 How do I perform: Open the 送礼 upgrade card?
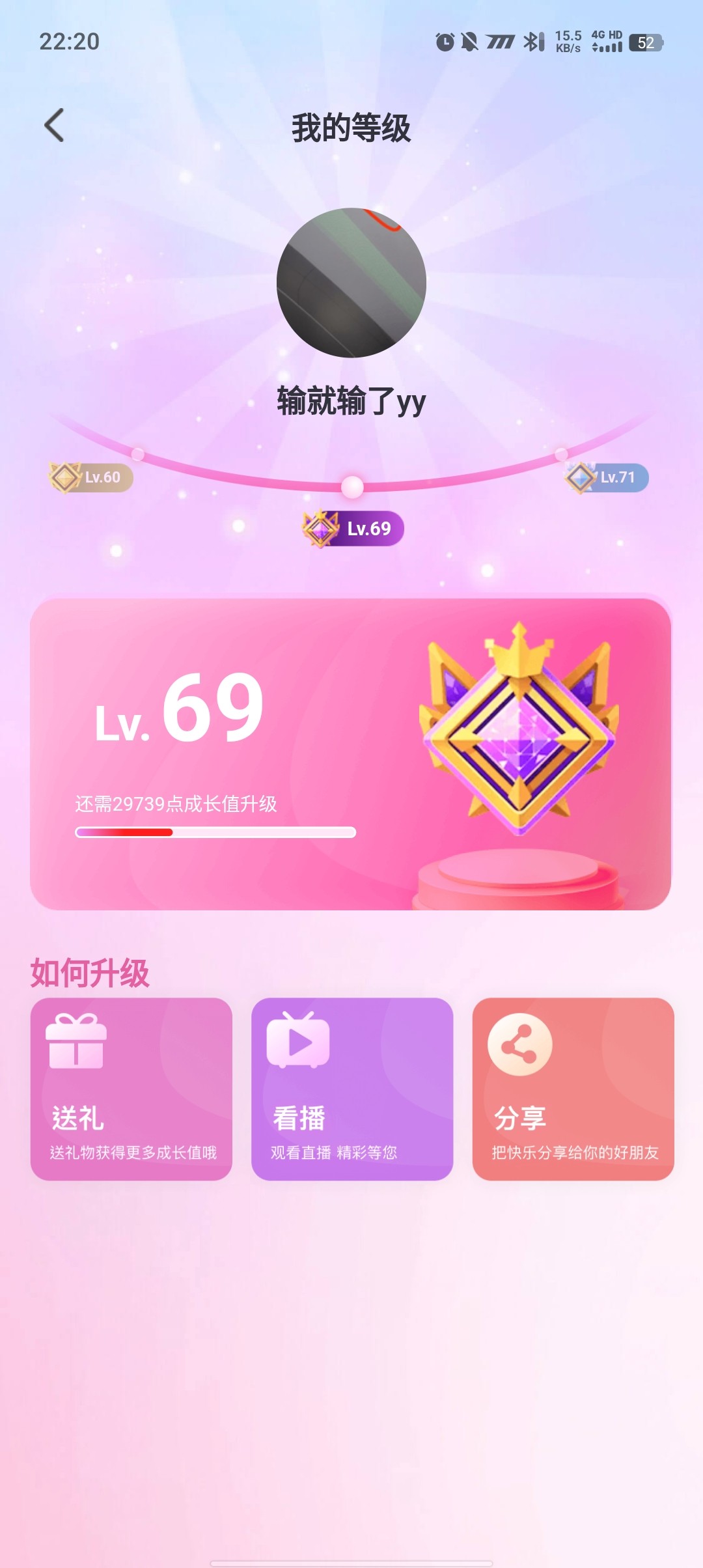(x=131, y=1089)
